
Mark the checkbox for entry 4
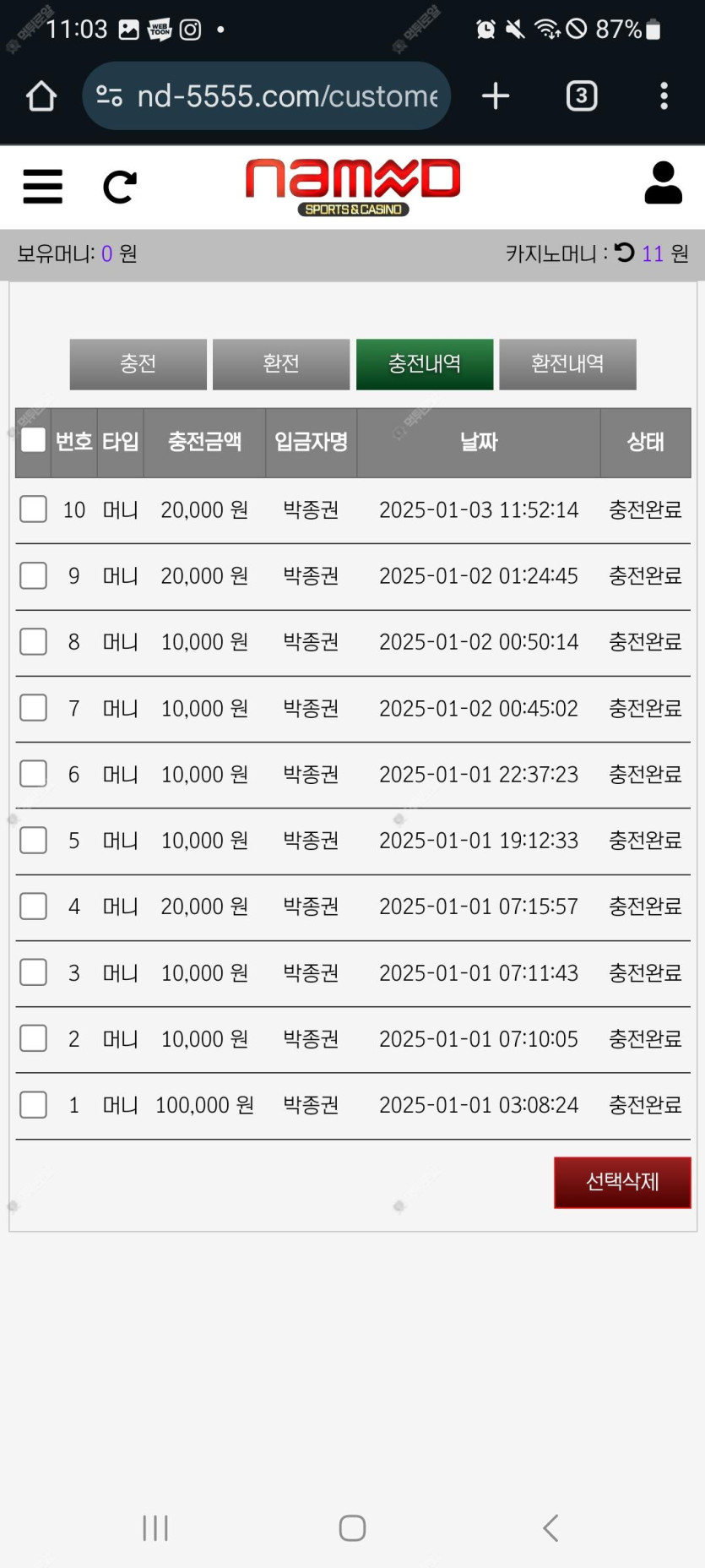coord(33,906)
